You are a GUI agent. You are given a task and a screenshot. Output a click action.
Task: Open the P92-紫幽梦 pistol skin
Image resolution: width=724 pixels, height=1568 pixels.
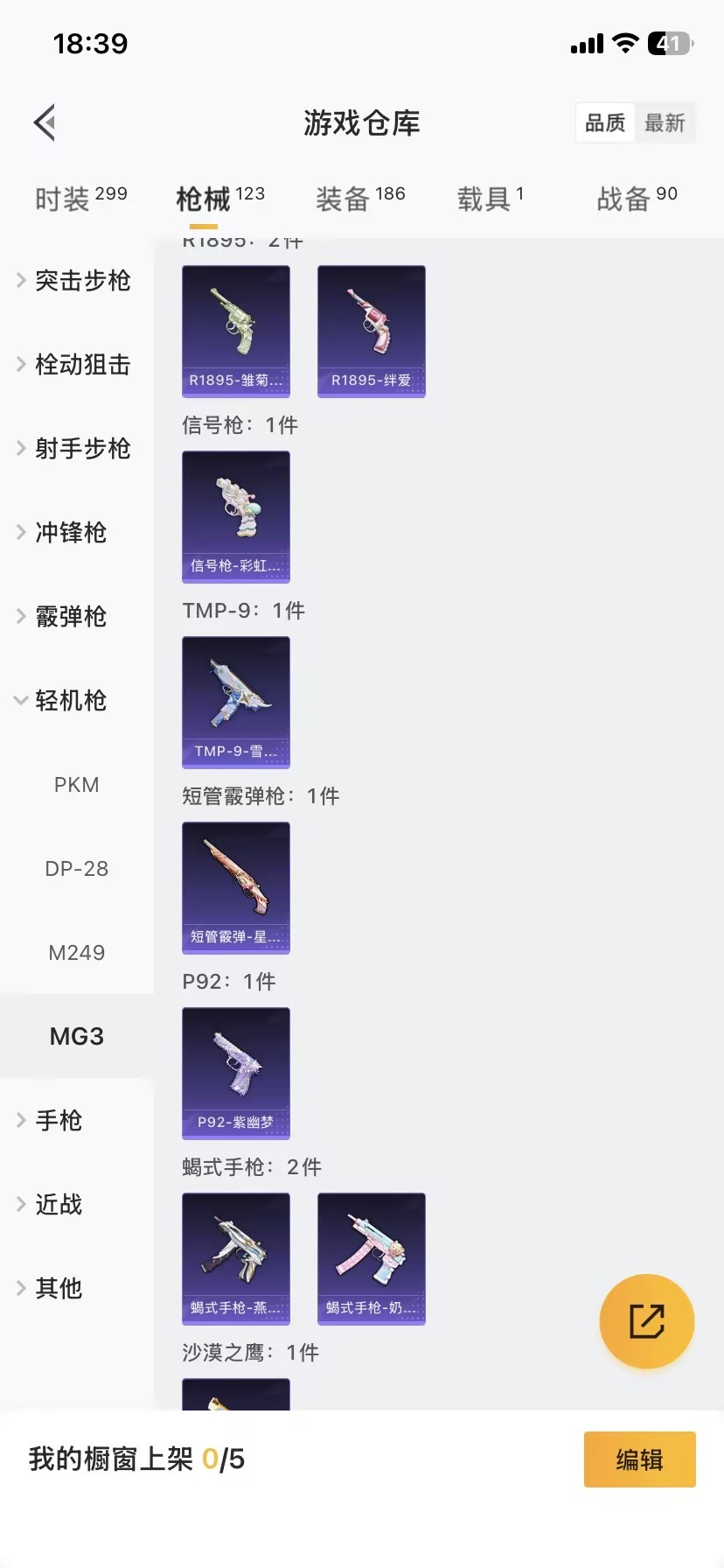[235, 1074]
